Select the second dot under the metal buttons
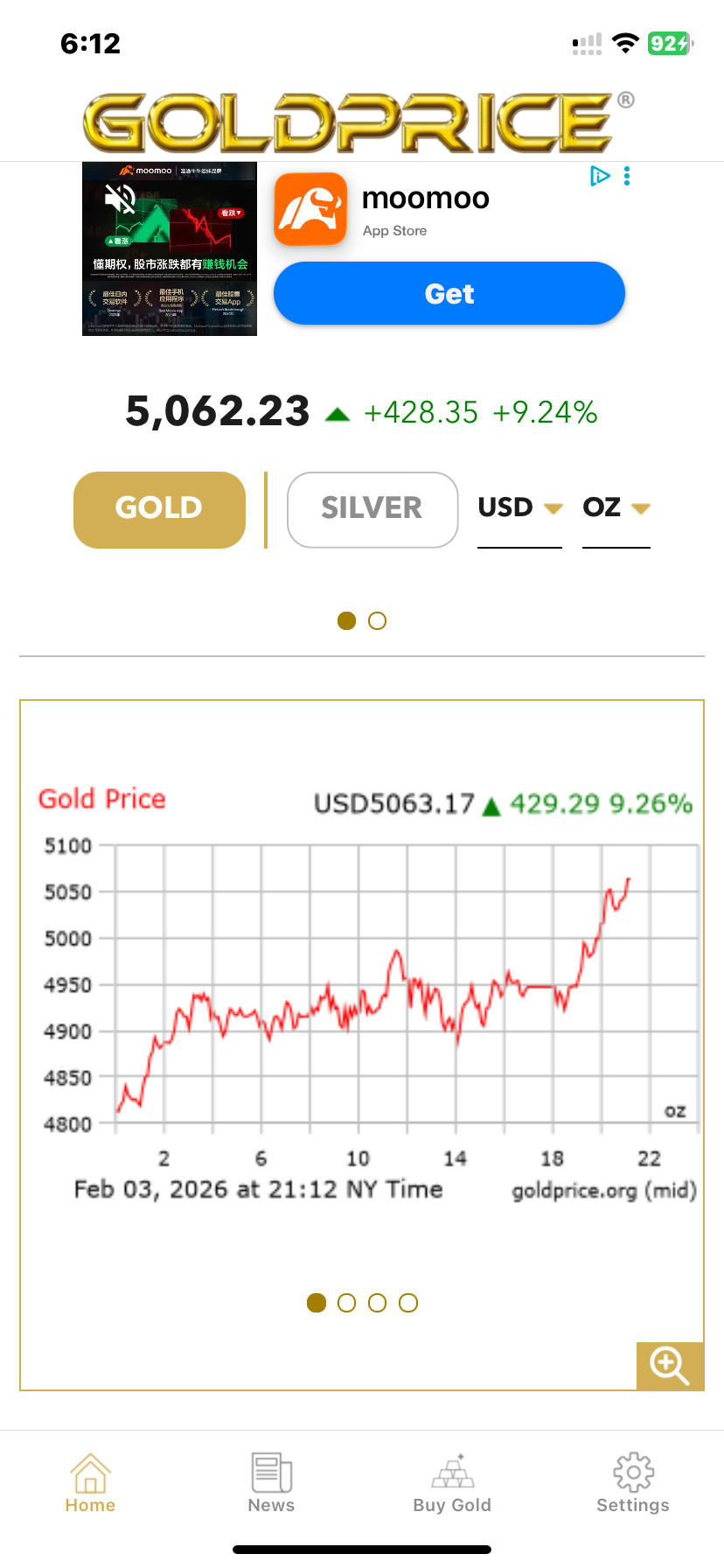 (378, 621)
